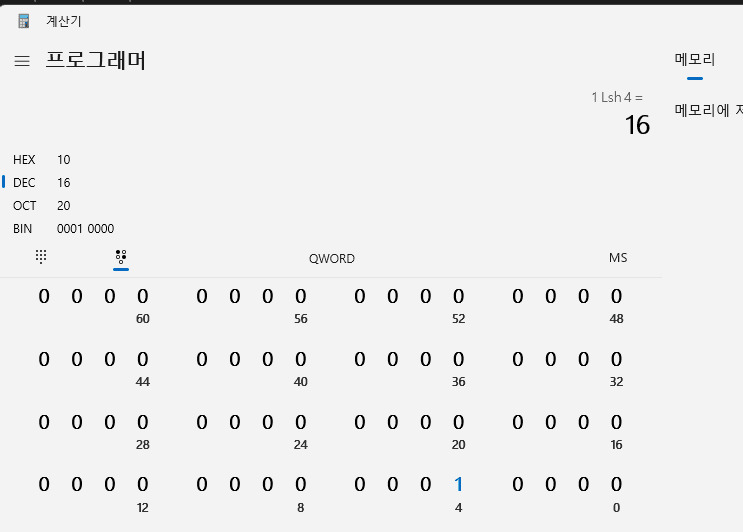Set the bit above label 60
The height and width of the screenshot is (532, 743).
pos(142,296)
